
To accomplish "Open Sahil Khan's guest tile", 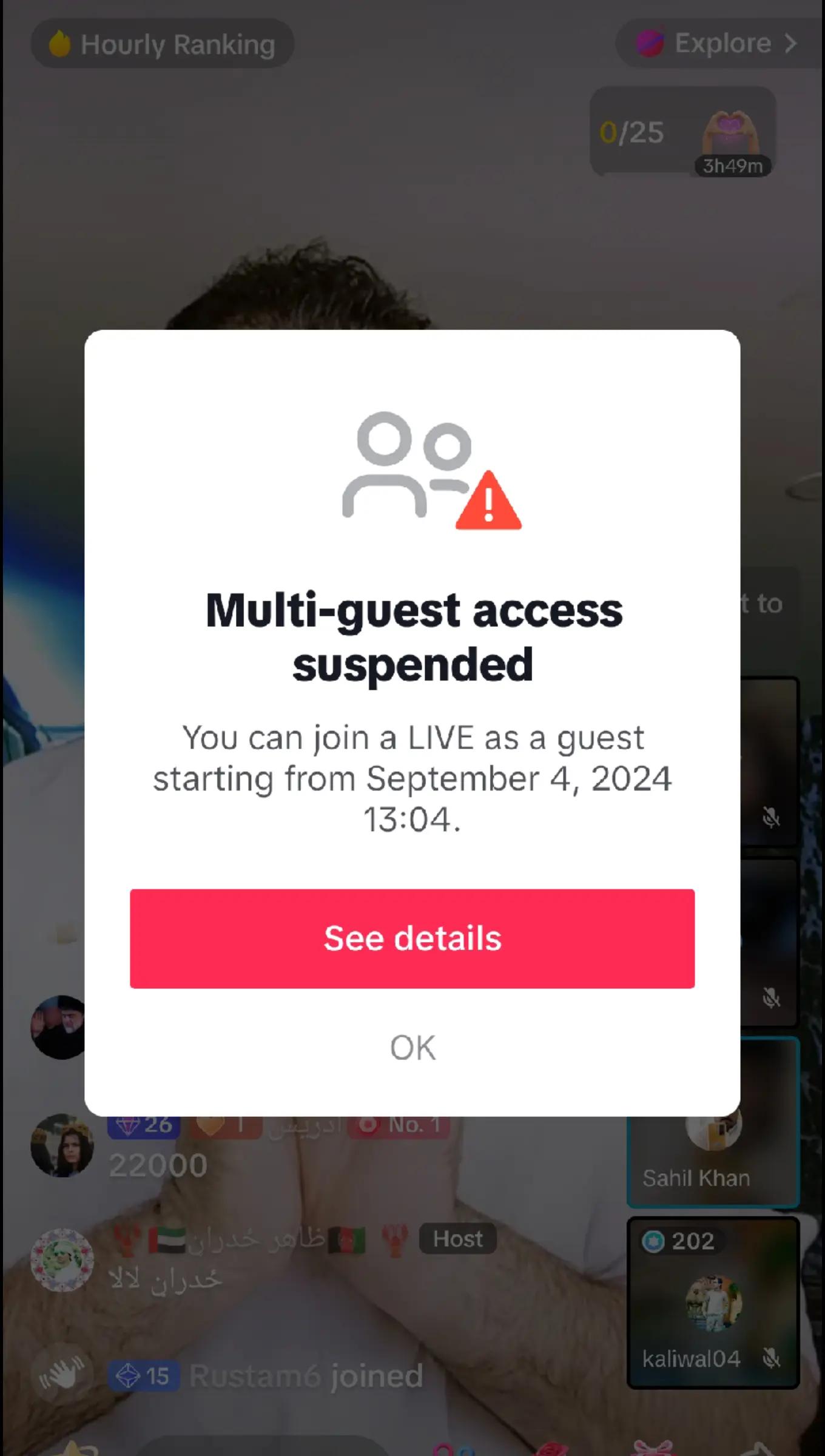I will tap(713, 1151).
